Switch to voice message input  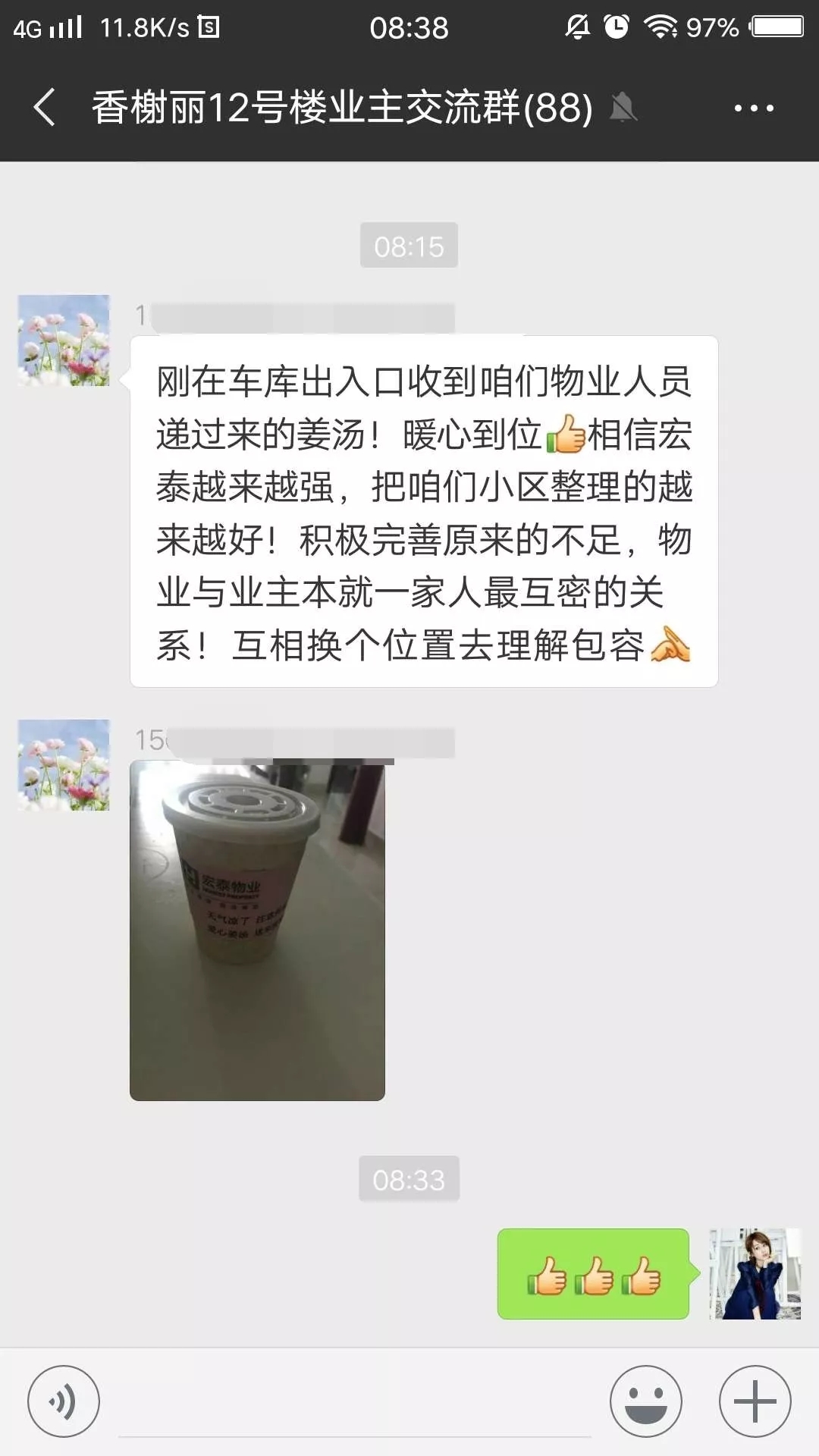click(64, 1401)
